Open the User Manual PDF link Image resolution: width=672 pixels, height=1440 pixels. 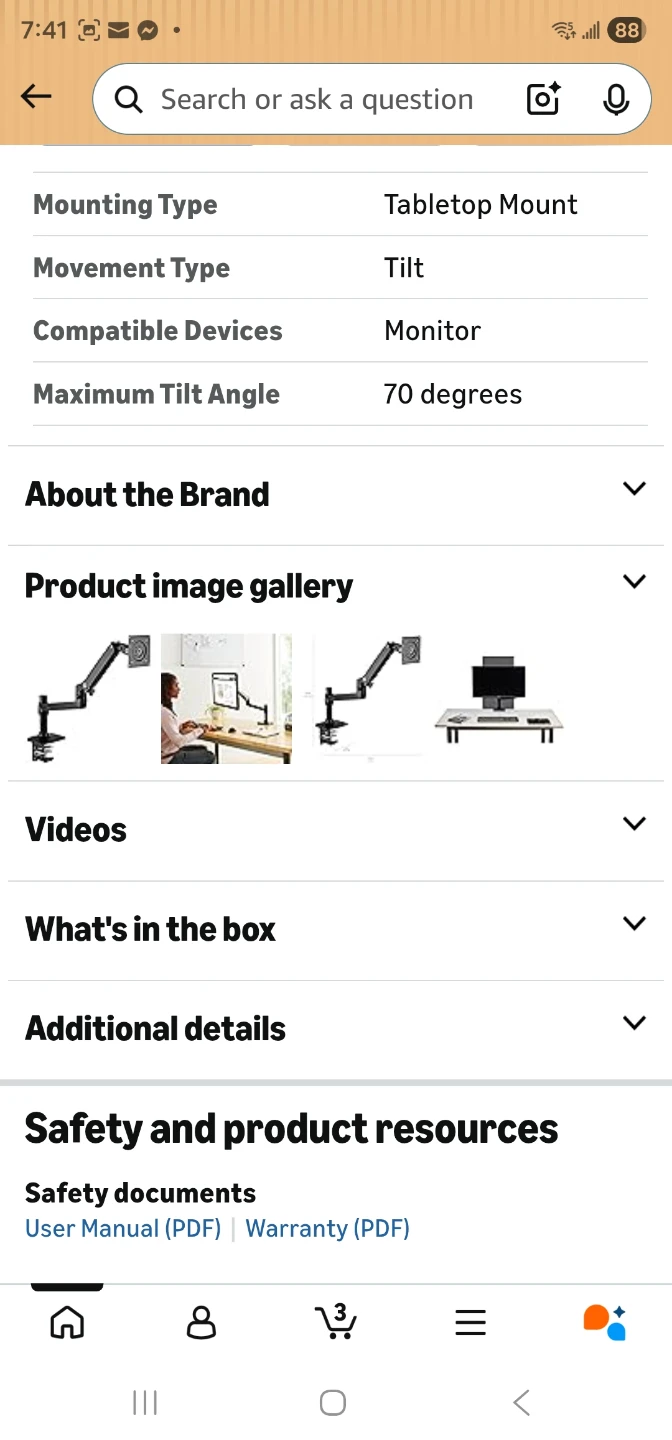point(123,1228)
